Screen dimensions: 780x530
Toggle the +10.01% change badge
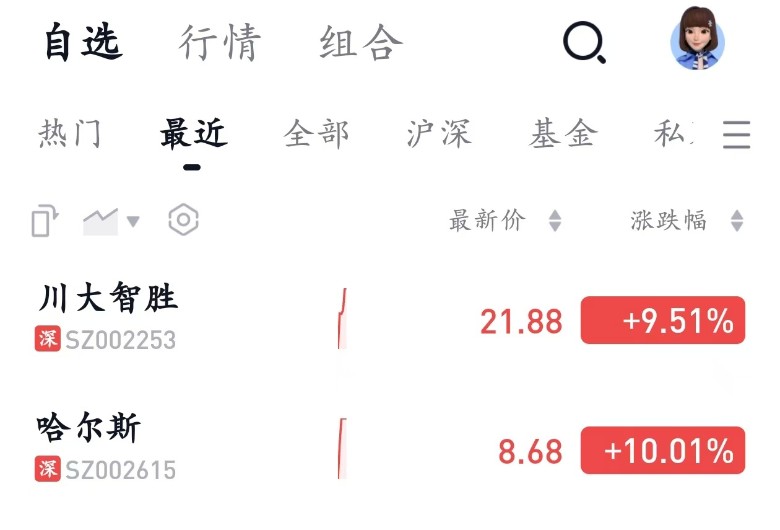[x=663, y=451]
